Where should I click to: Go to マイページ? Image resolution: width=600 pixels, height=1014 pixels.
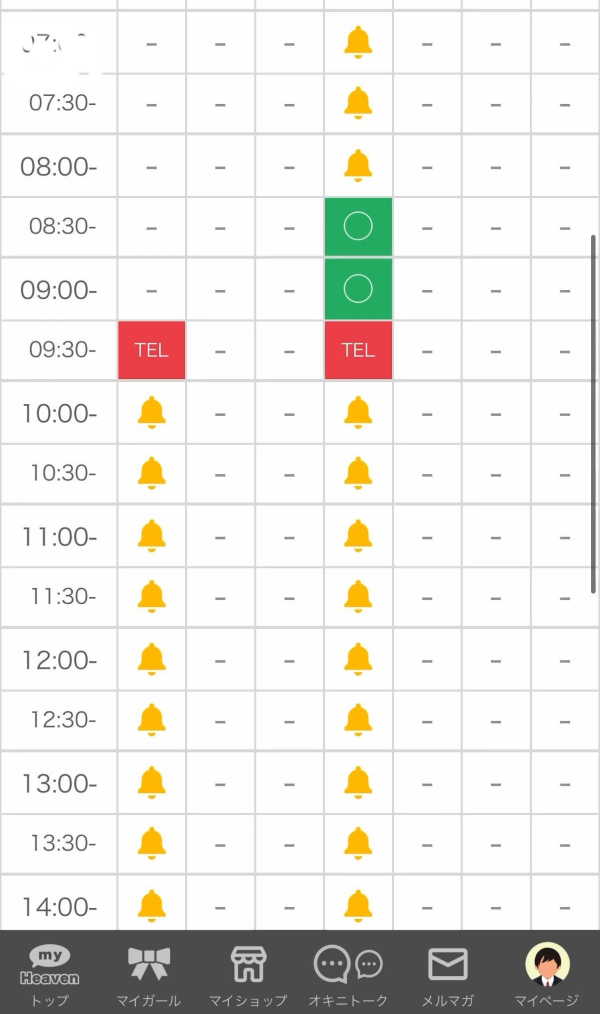(547, 974)
